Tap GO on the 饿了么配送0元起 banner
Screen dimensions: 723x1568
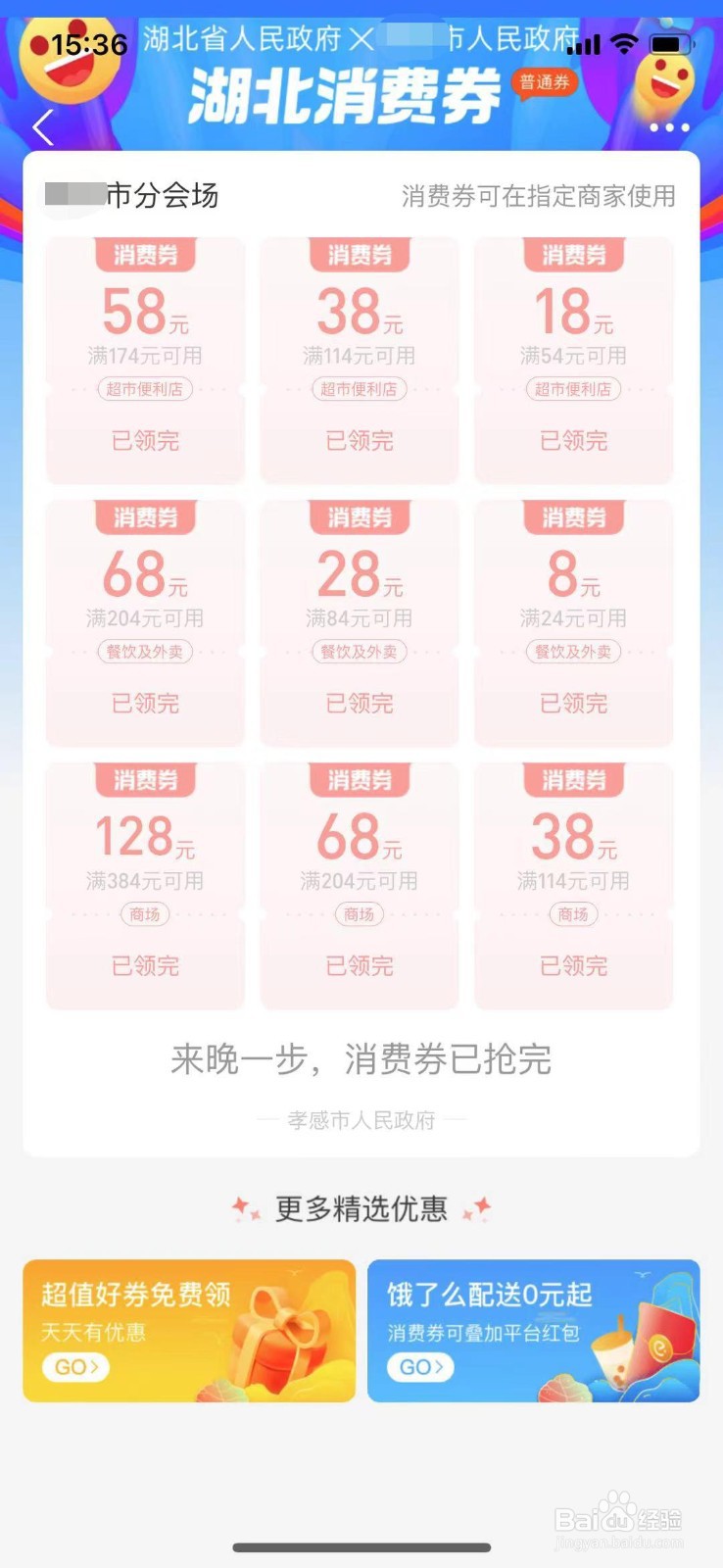coord(418,1368)
